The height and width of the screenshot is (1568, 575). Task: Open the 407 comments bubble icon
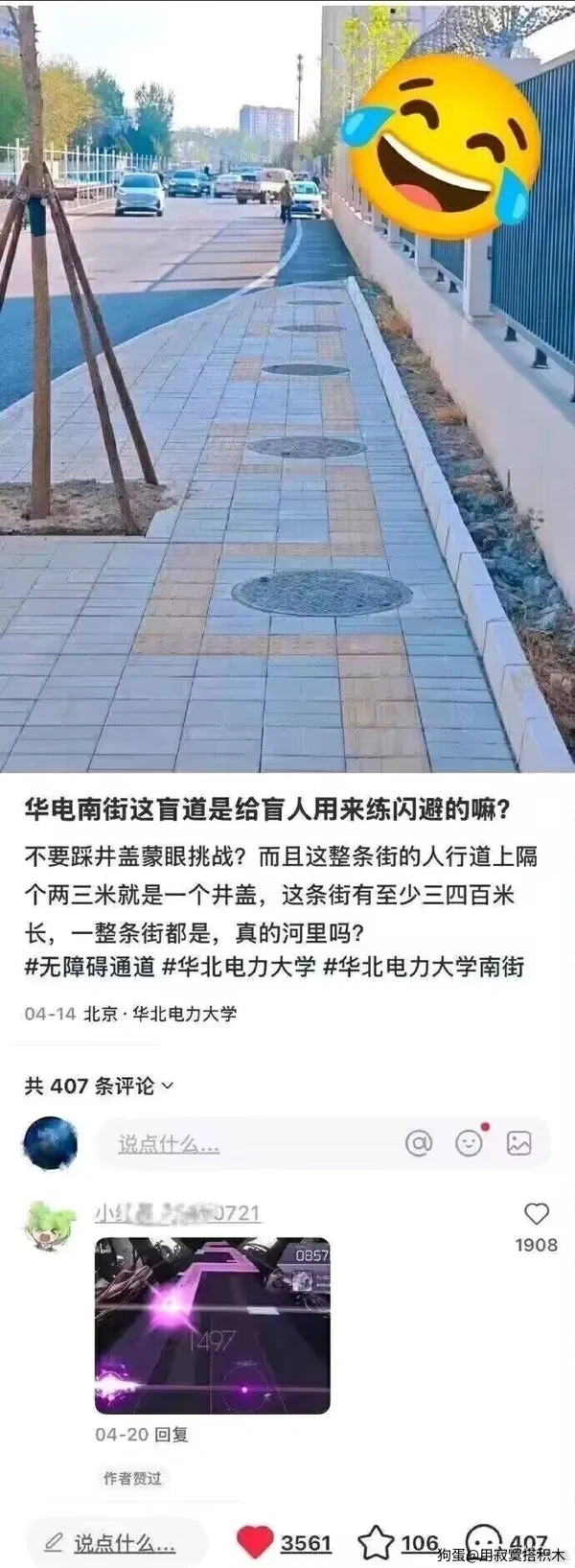coord(482,1540)
